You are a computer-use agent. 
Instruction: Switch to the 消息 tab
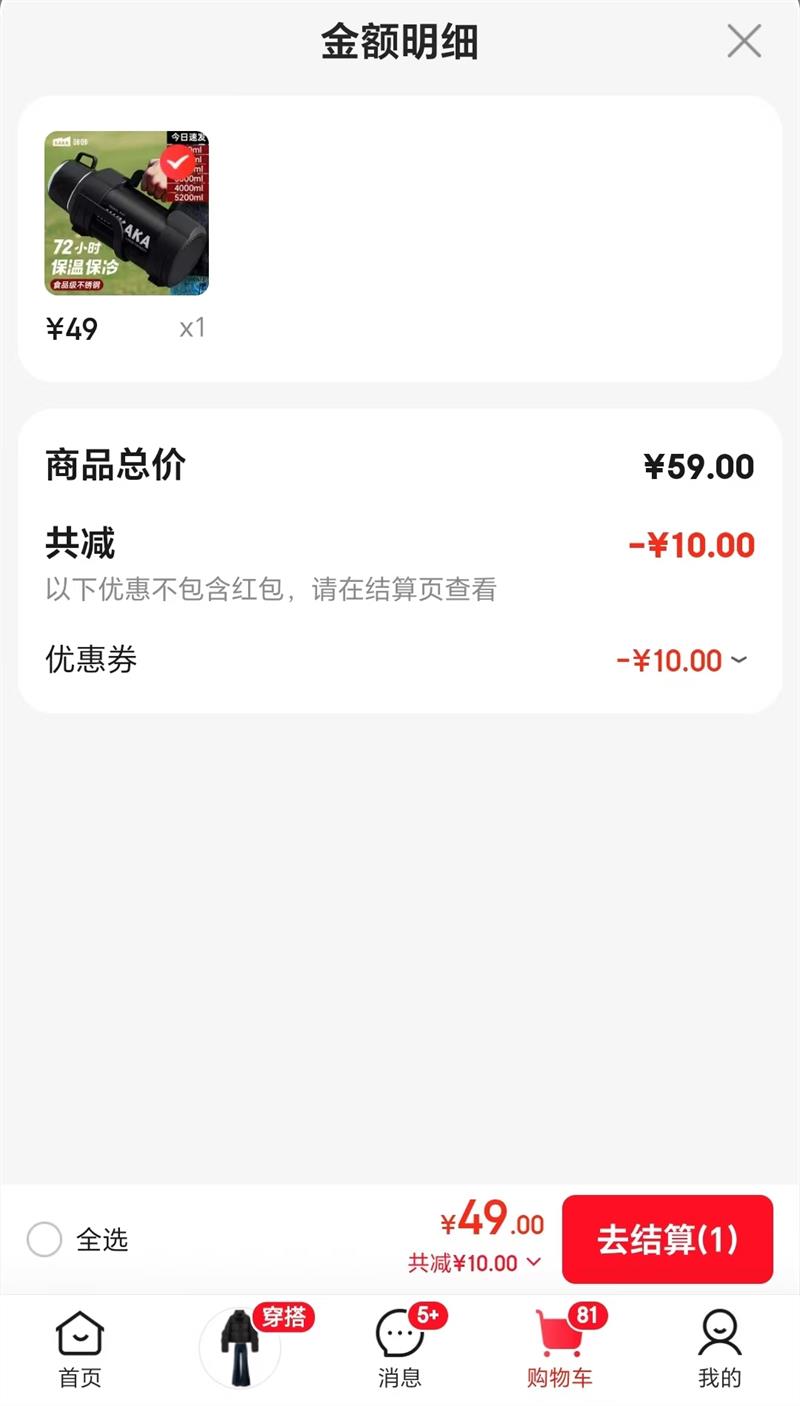[400, 1349]
